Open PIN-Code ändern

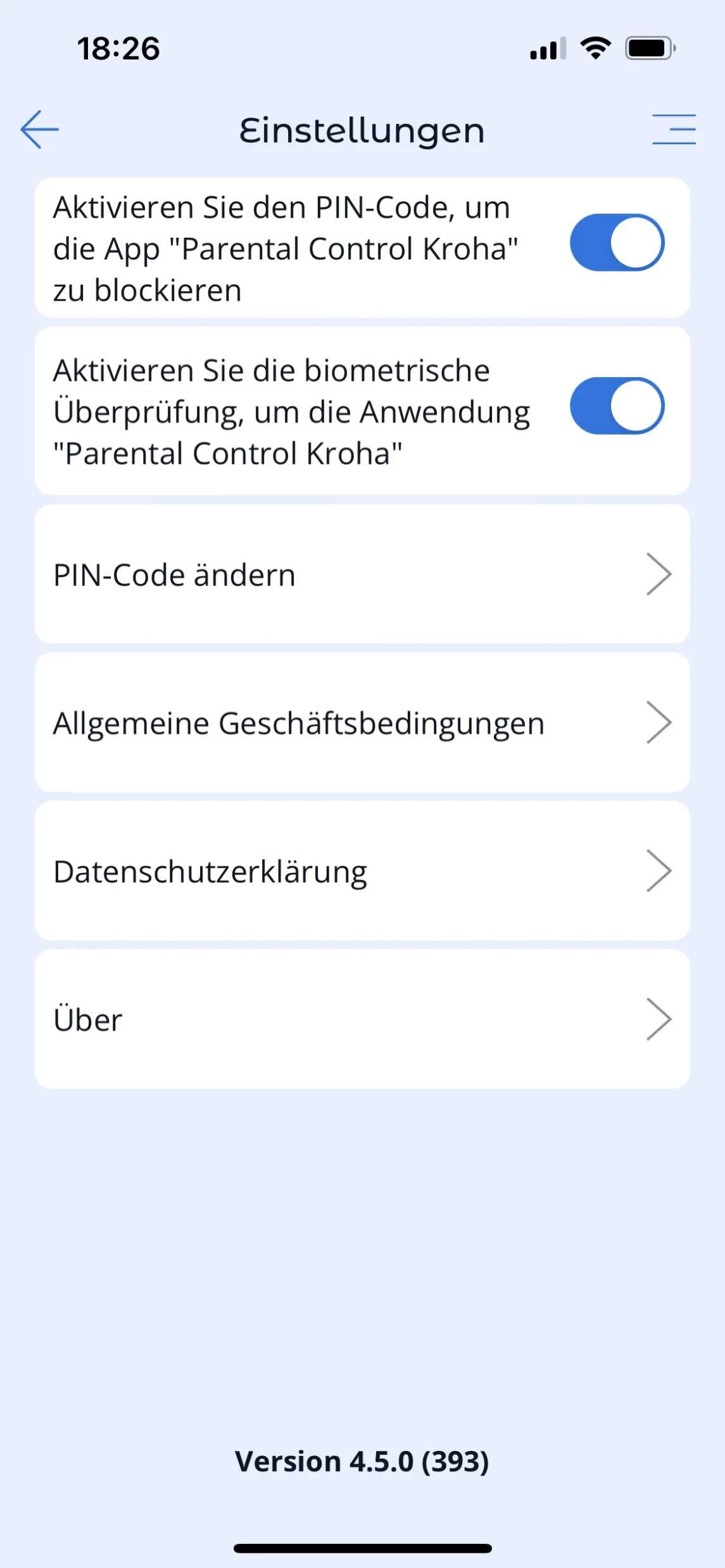pyautogui.click(x=362, y=575)
